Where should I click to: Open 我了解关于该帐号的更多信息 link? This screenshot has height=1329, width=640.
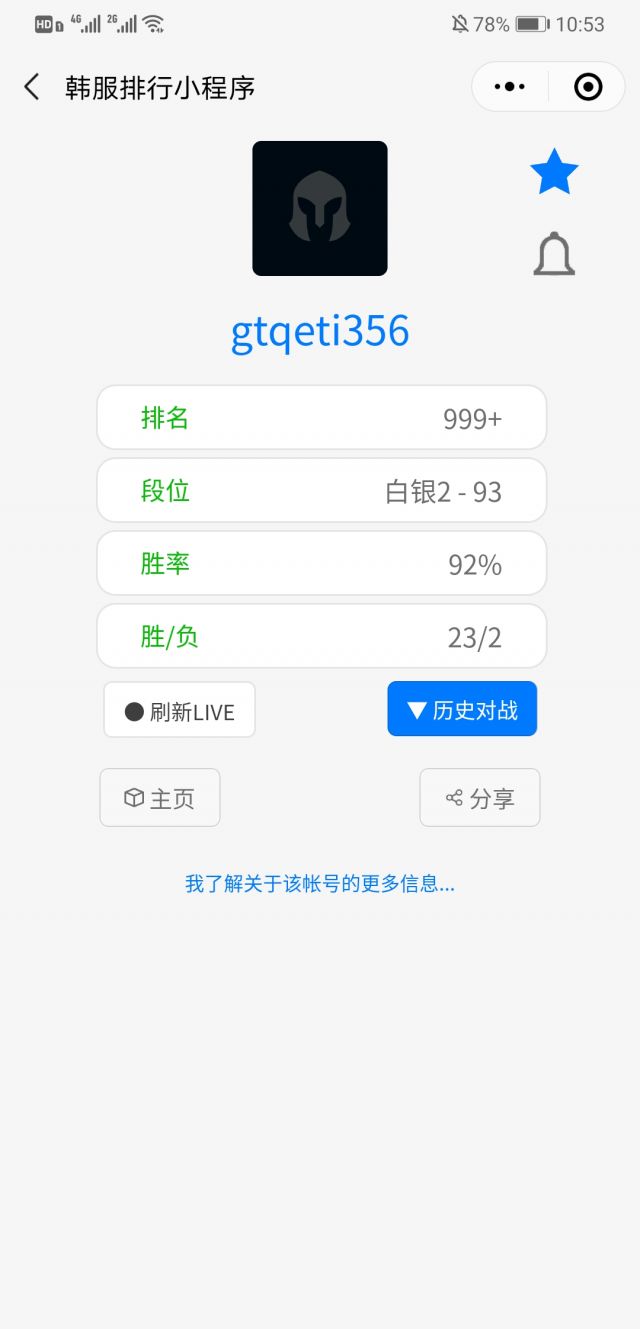click(x=320, y=884)
